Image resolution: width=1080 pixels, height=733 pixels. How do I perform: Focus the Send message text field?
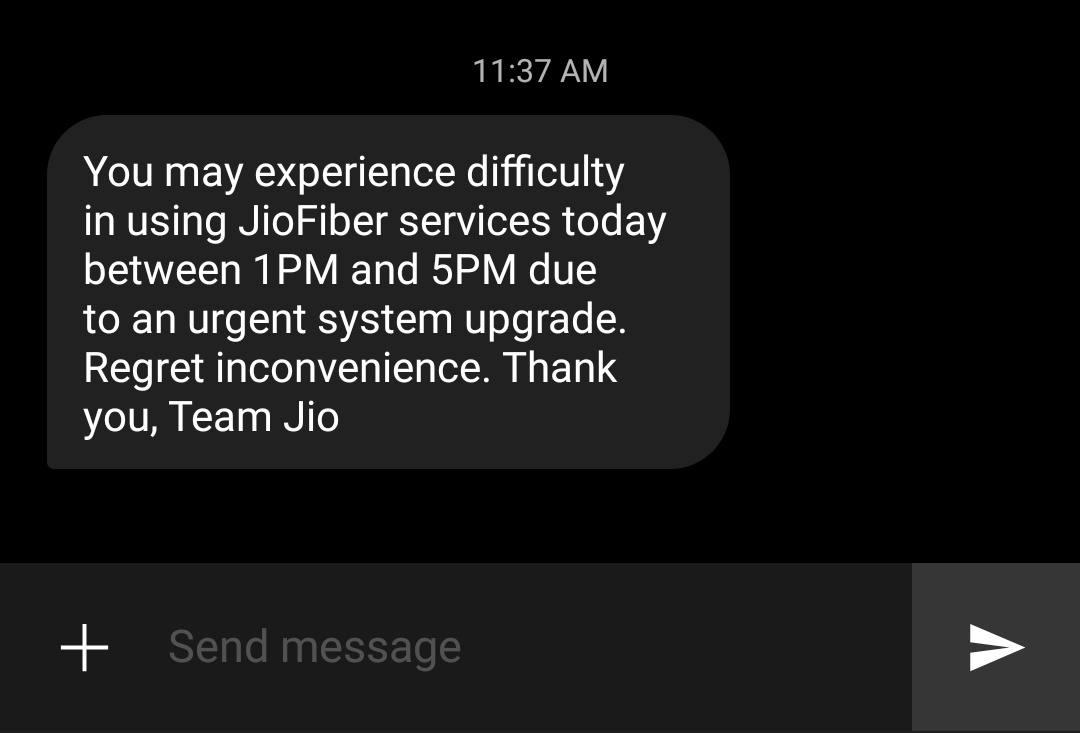[500, 647]
